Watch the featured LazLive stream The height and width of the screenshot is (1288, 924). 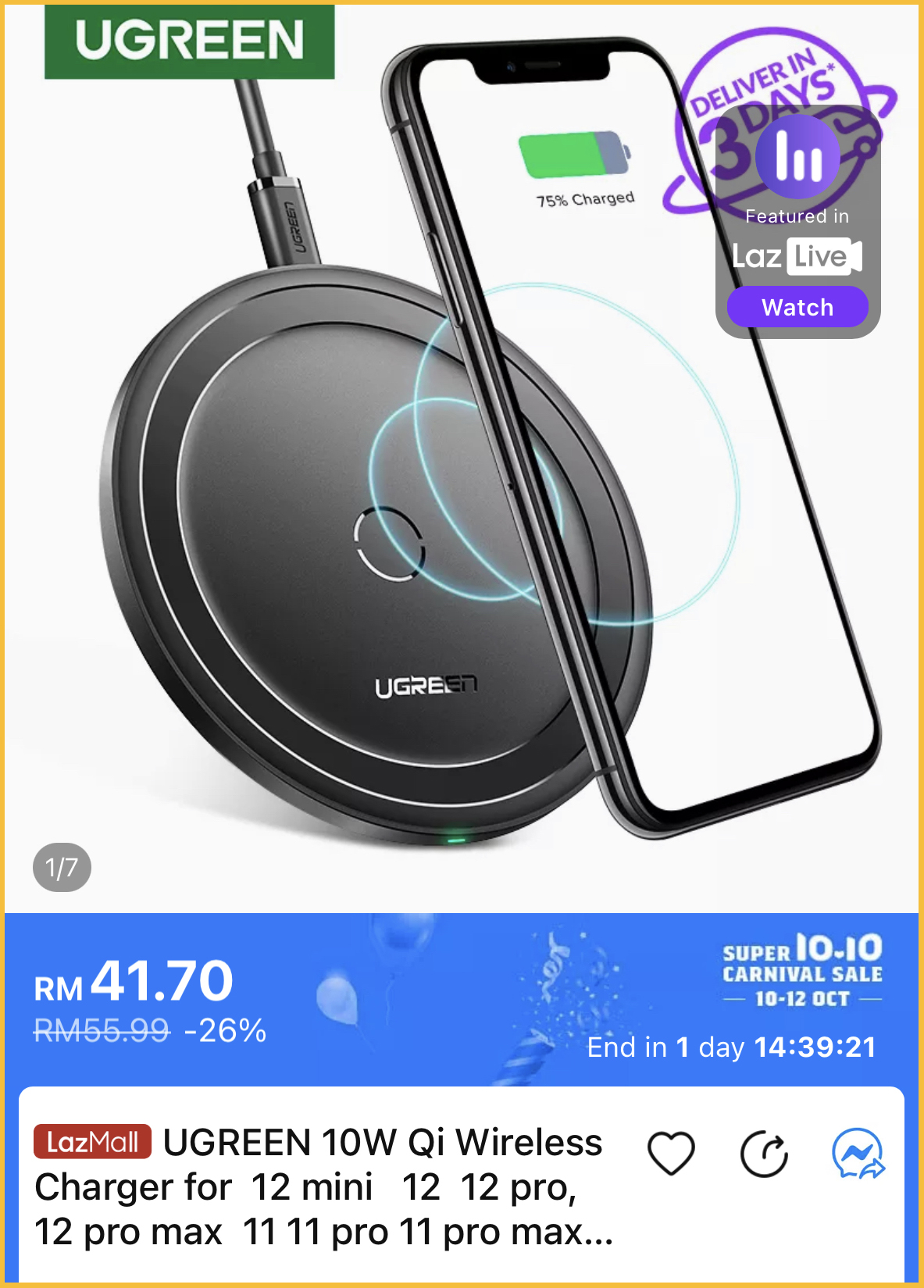797,307
